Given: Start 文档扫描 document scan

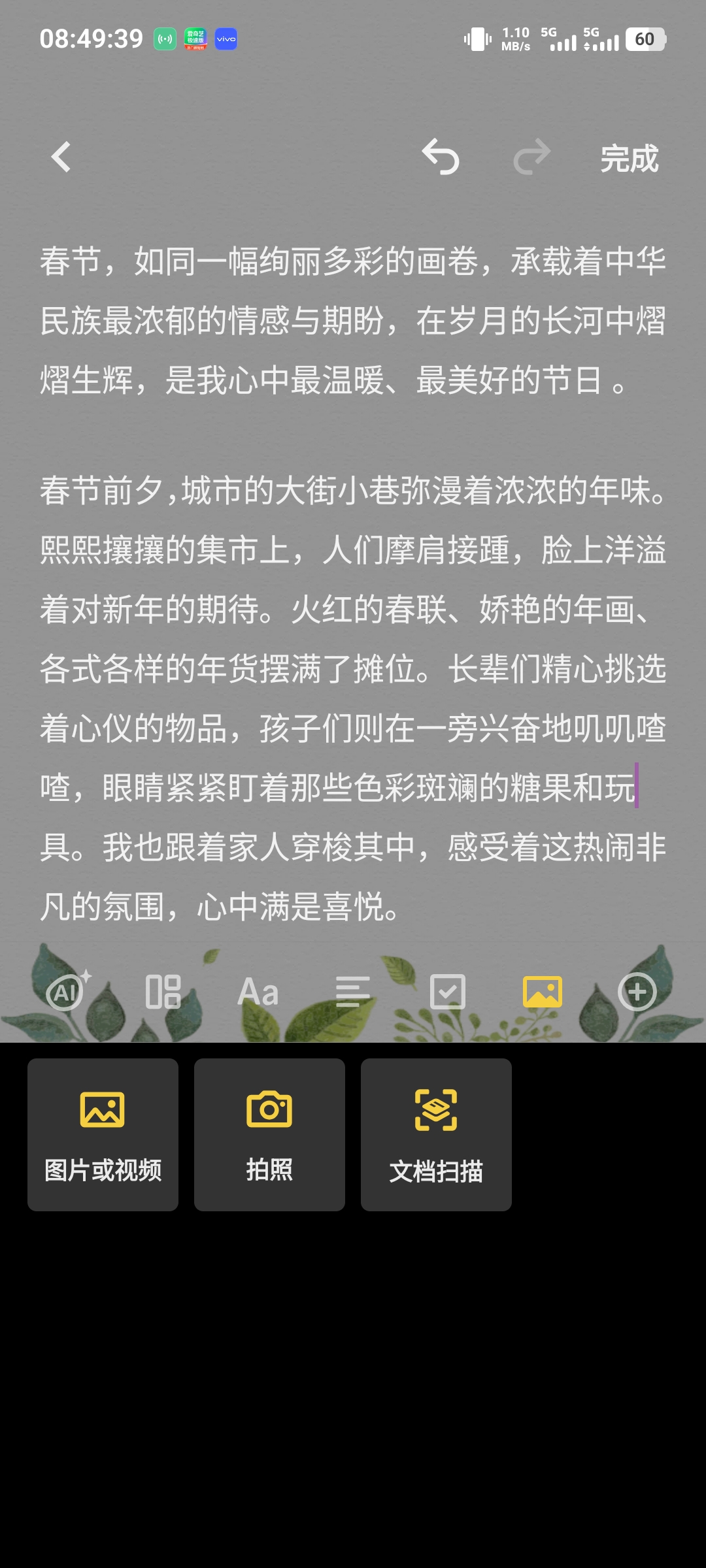Looking at the screenshot, I should point(436,1135).
